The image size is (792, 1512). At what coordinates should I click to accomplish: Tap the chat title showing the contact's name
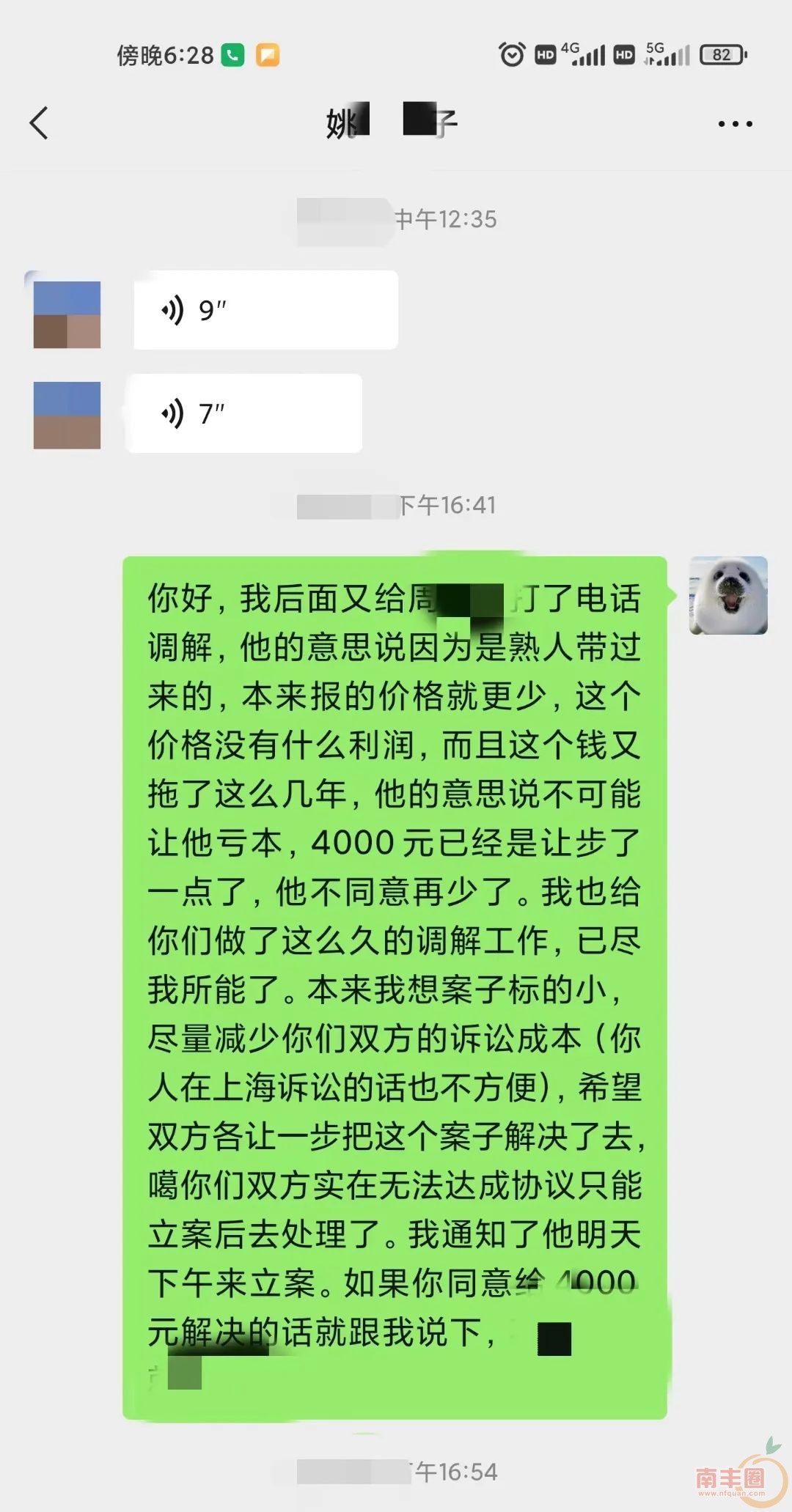(392, 122)
